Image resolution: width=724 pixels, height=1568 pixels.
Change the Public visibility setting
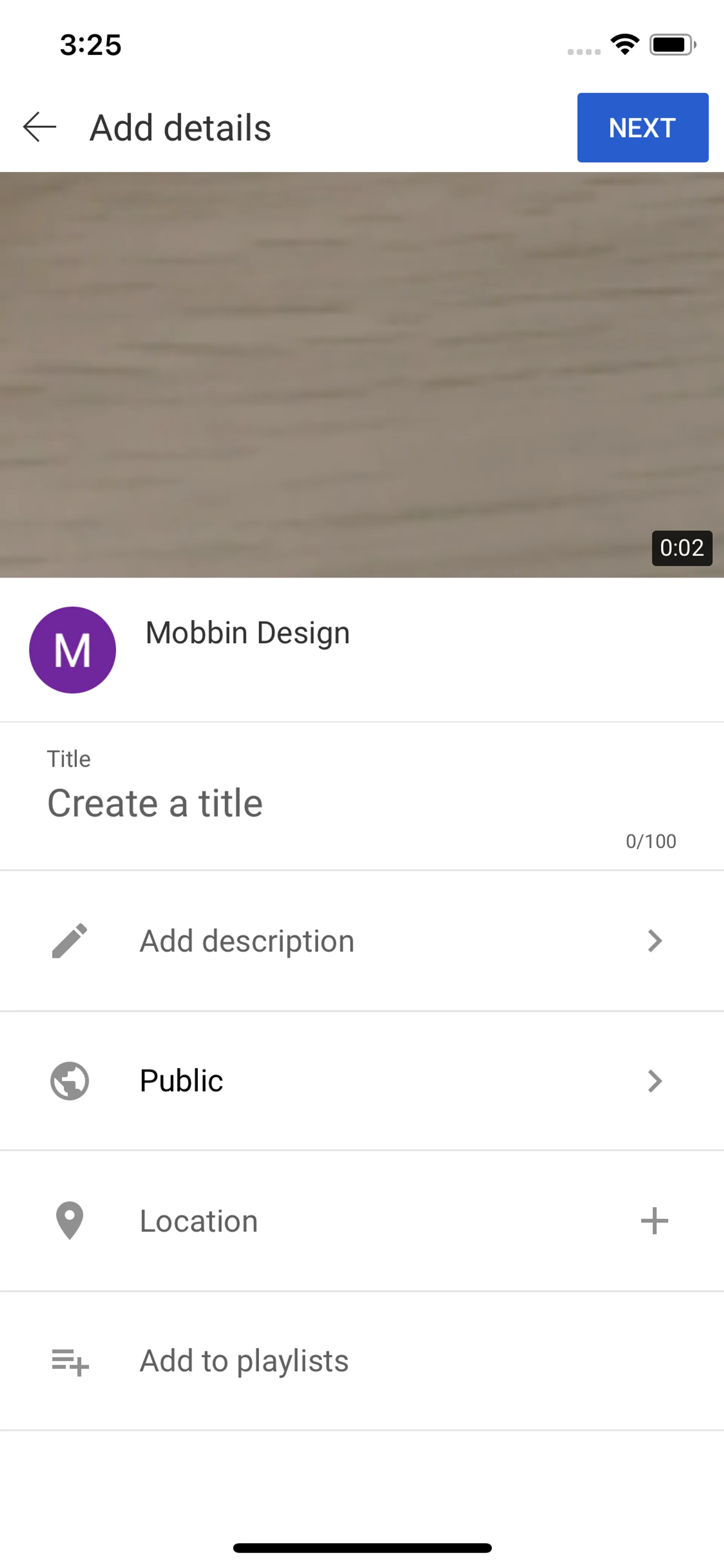[x=362, y=1081]
